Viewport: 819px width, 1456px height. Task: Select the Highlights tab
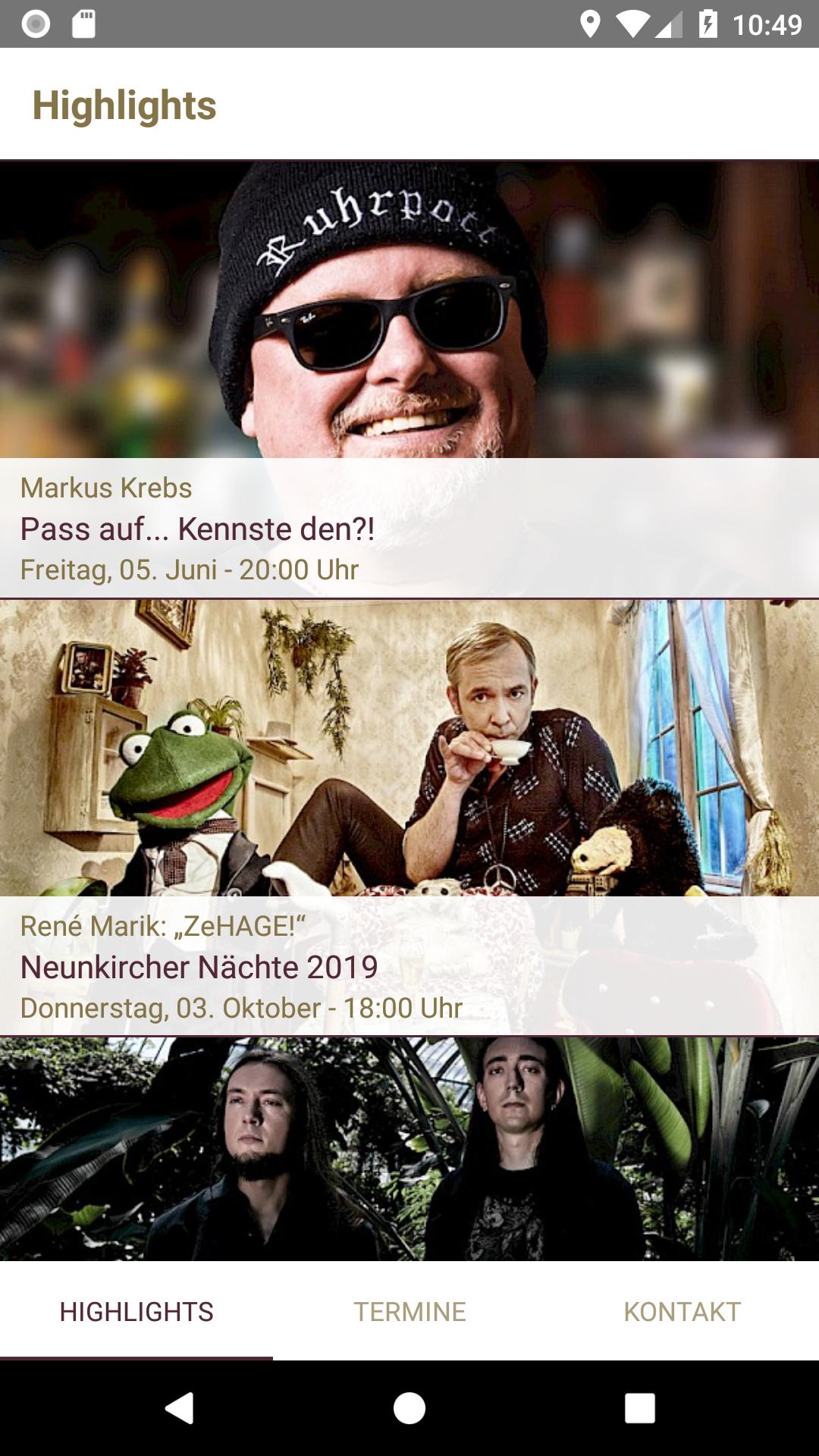136,1311
